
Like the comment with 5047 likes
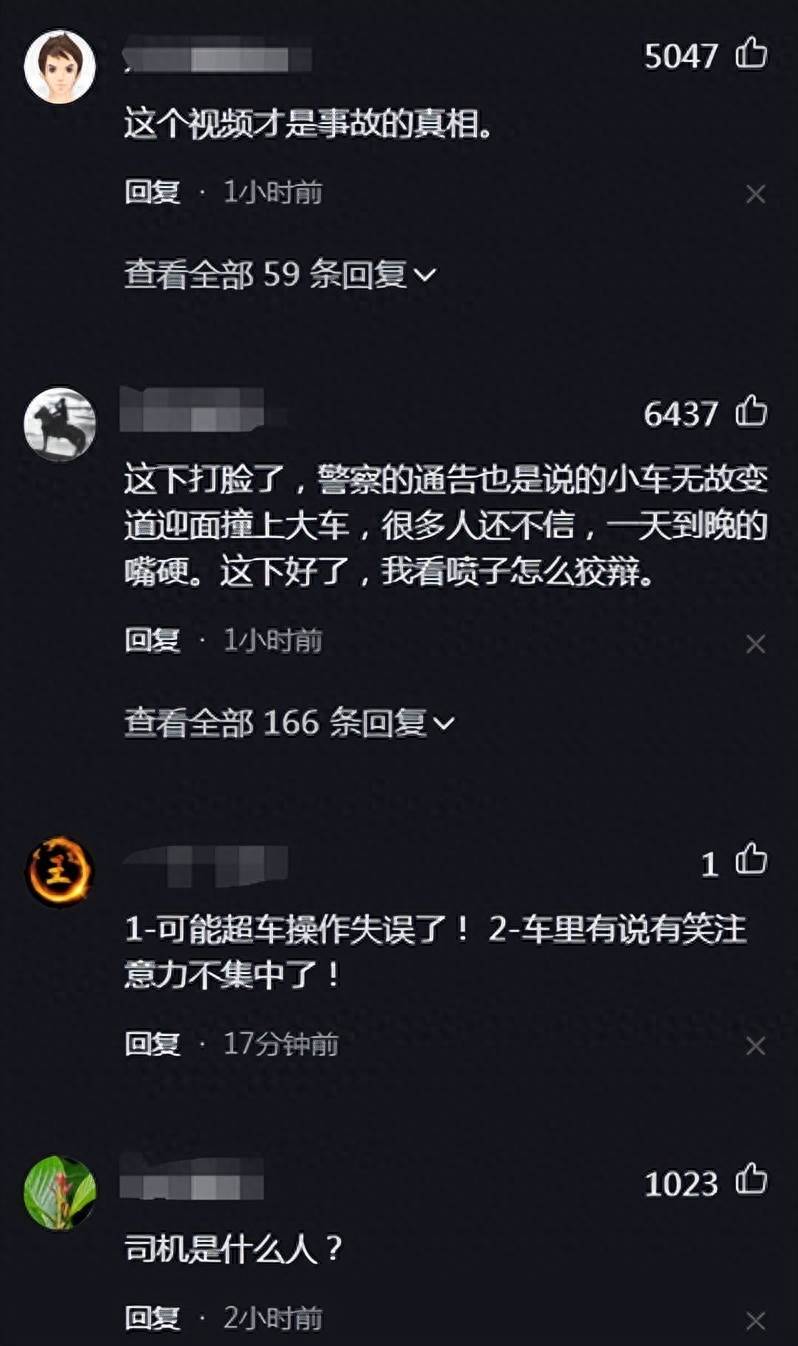(751, 54)
